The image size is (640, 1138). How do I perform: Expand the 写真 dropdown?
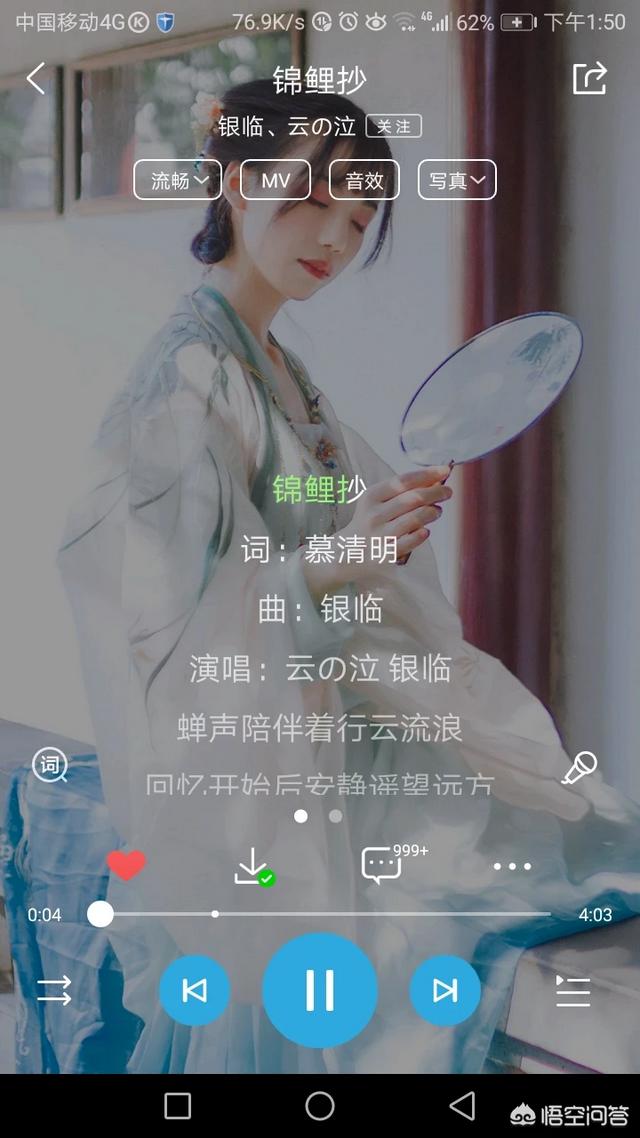[x=457, y=180]
